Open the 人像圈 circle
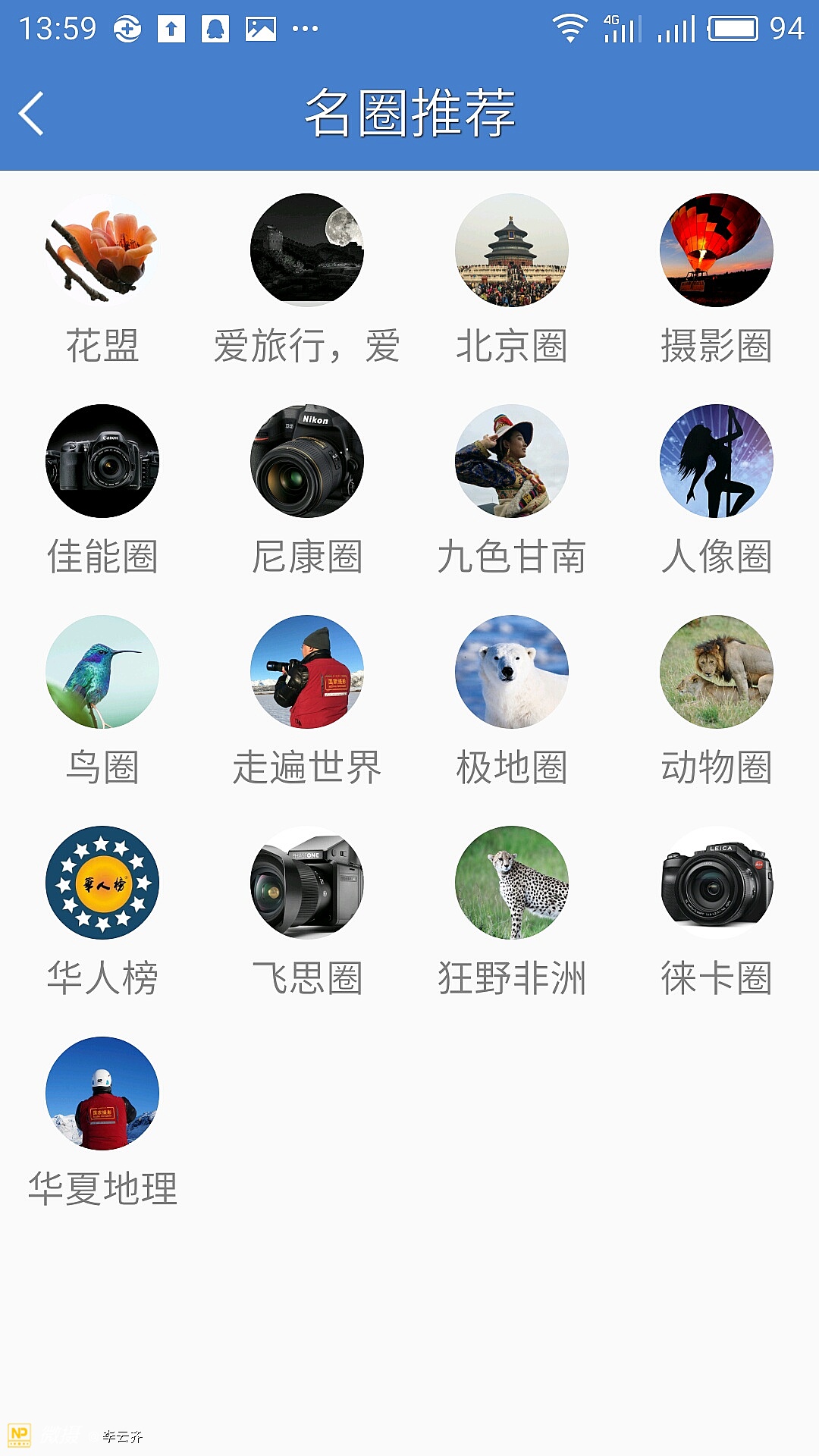This screenshot has width=819, height=1456. 717,461
